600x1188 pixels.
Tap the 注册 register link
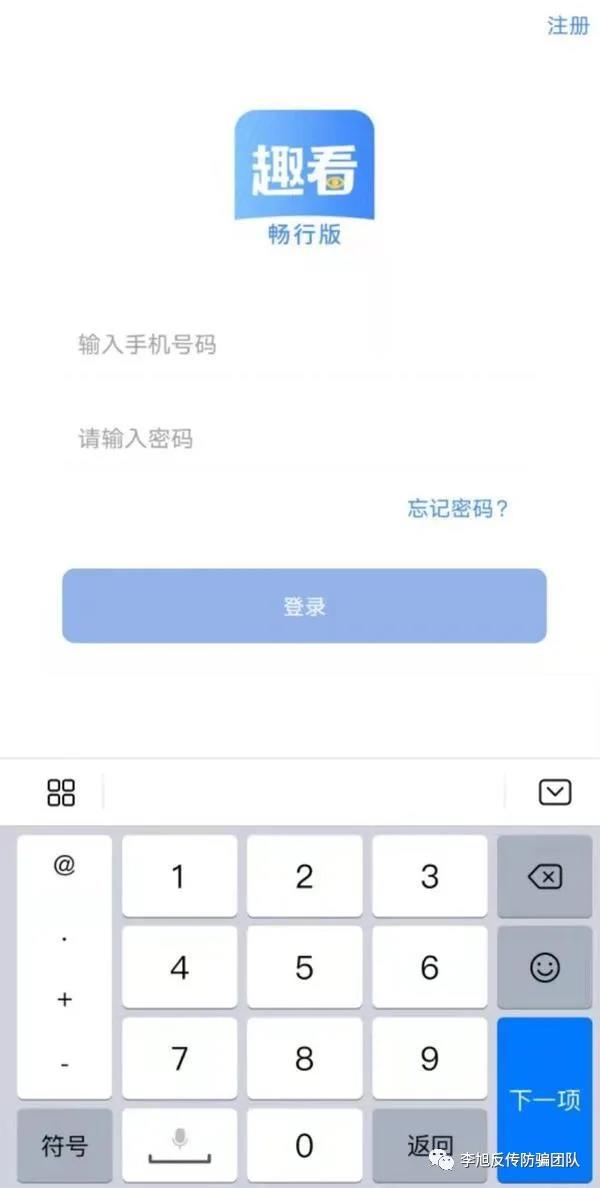click(568, 25)
